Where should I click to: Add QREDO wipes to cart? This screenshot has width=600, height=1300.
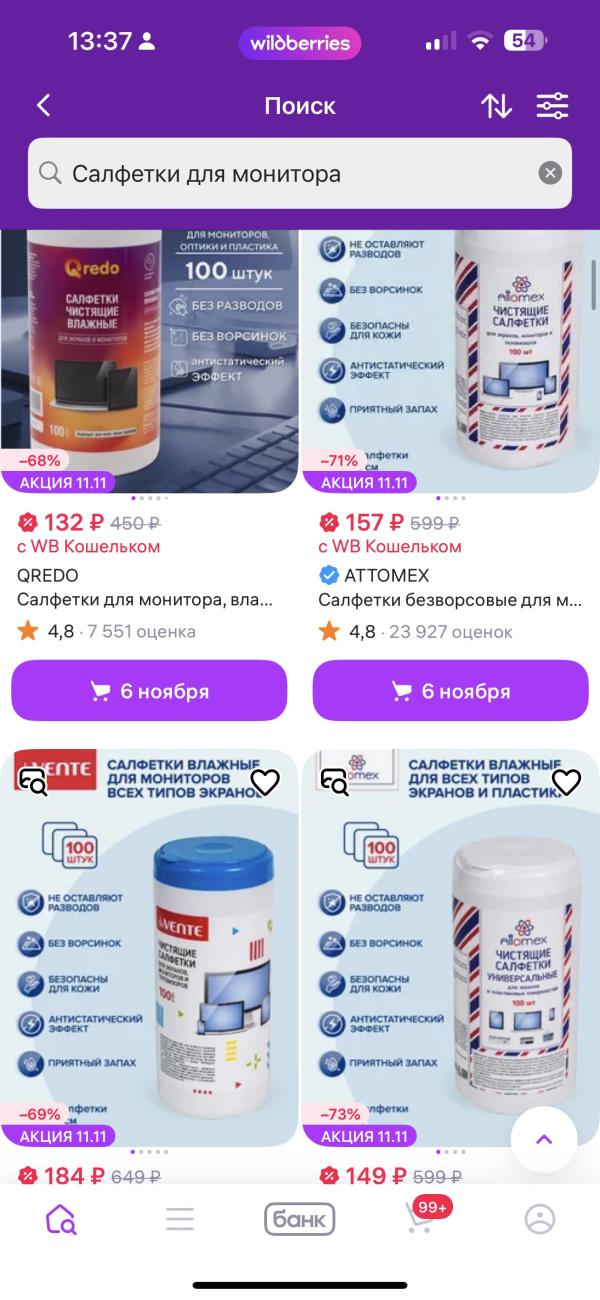click(149, 691)
